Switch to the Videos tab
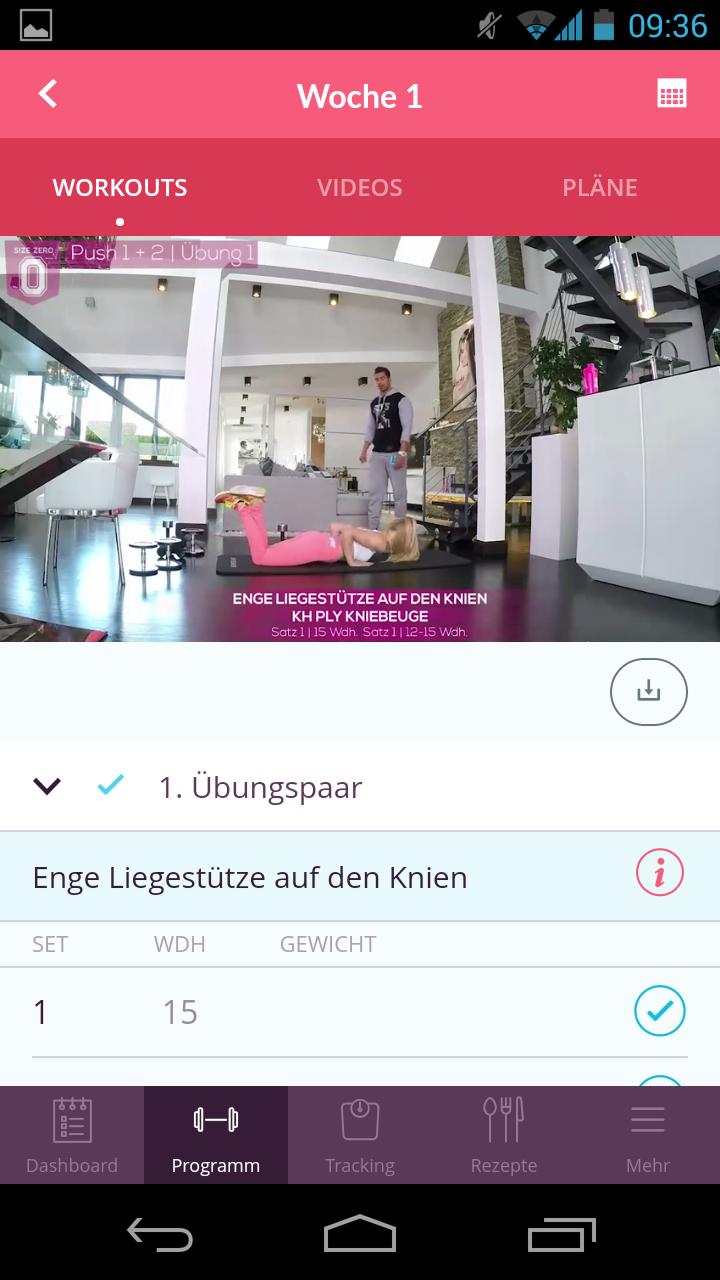The height and width of the screenshot is (1280, 720). click(360, 188)
